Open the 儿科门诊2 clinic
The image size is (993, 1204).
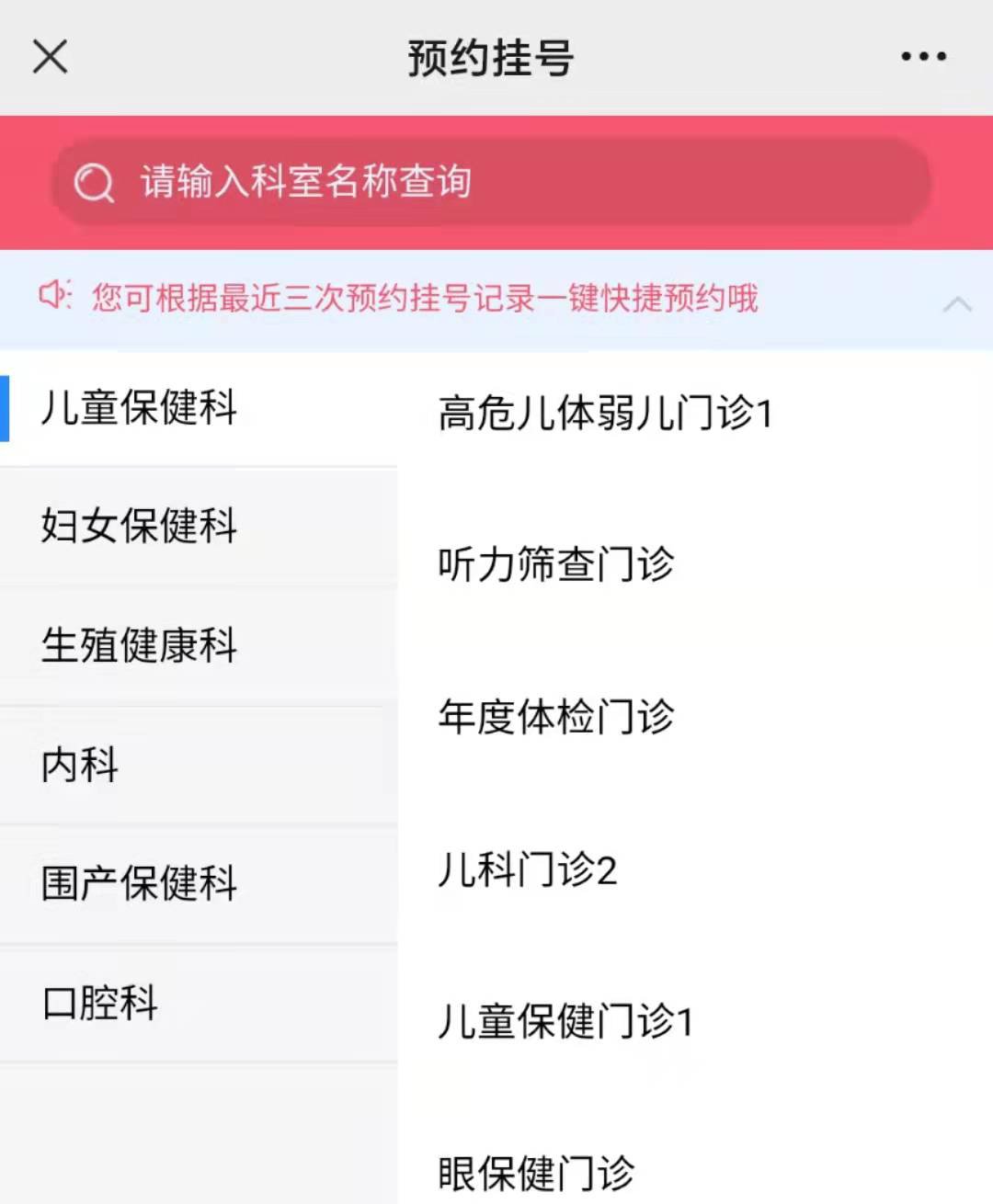tap(528, 869)
